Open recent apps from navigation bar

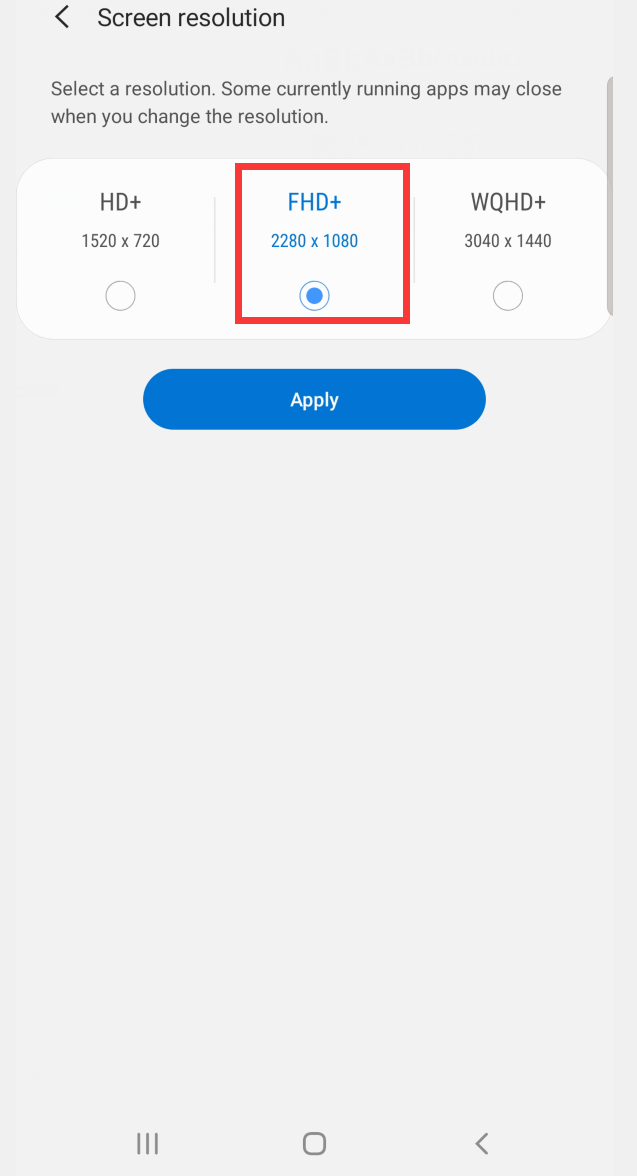point(147,1144)
